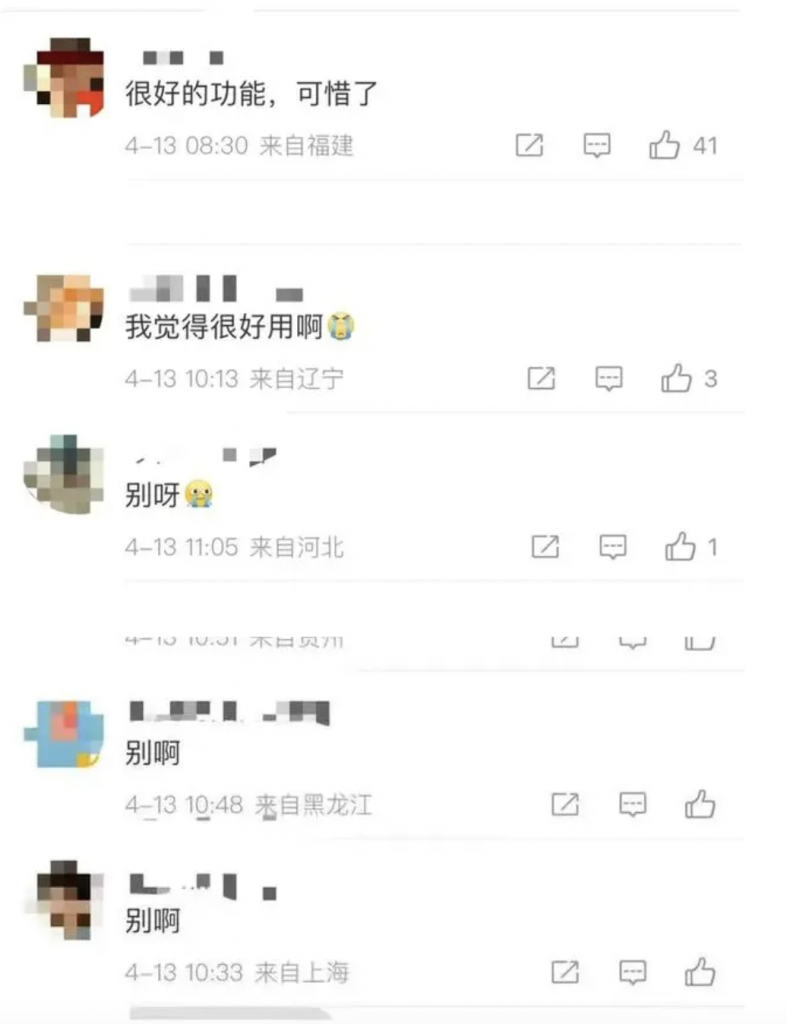Like the 别呀 comment from 河北
This screenshot has width=787, height=1024.
pos(681,547)
